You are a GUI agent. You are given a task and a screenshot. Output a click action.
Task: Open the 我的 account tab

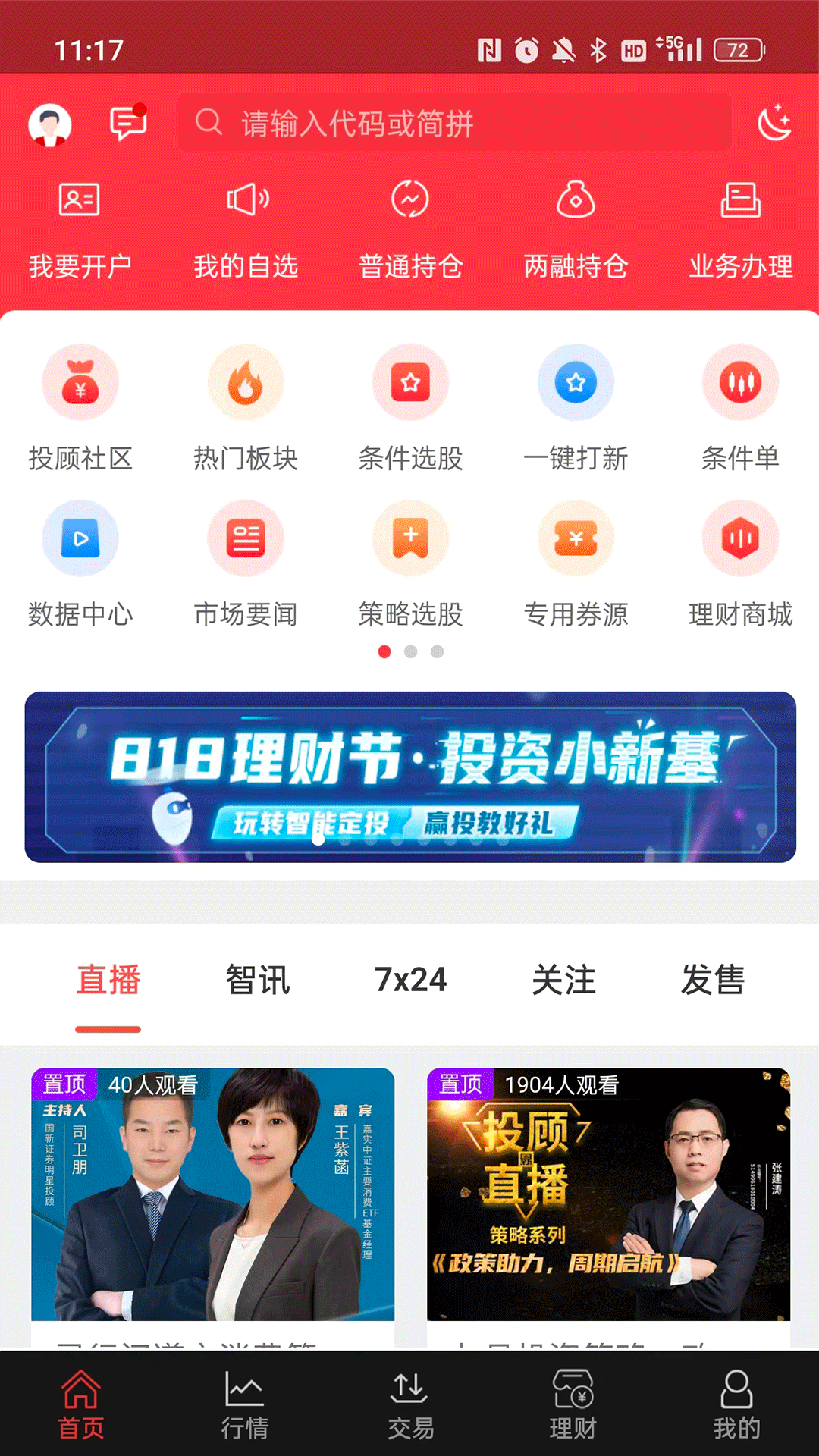(736, 1404)
